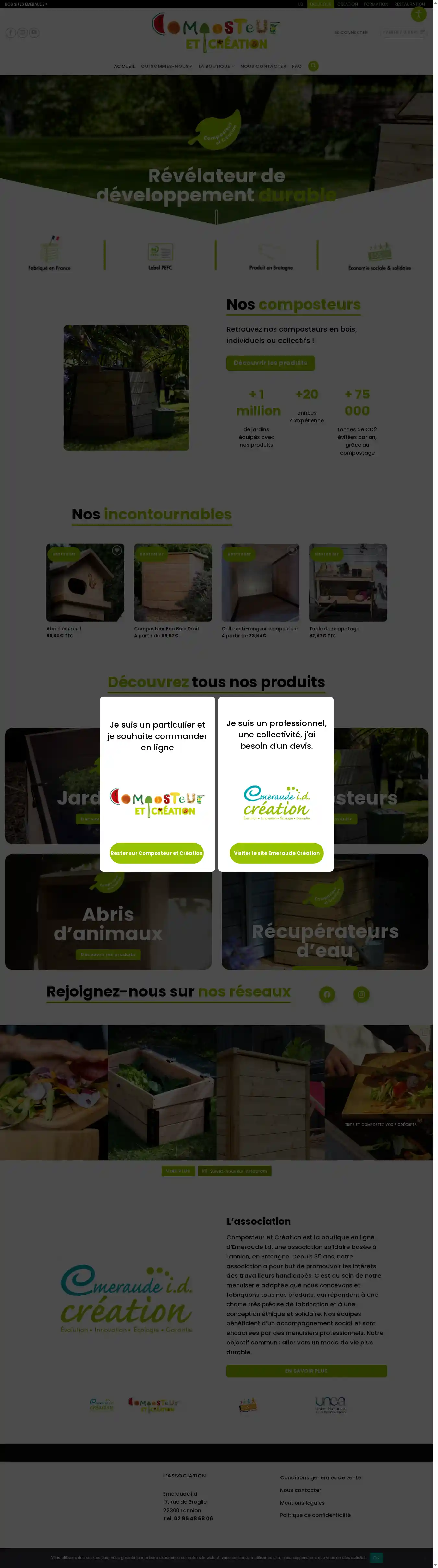Expand the Qui sommes-nous menu
The width and height of the screenshot is (438, 1568).
(x=166, y=67)
